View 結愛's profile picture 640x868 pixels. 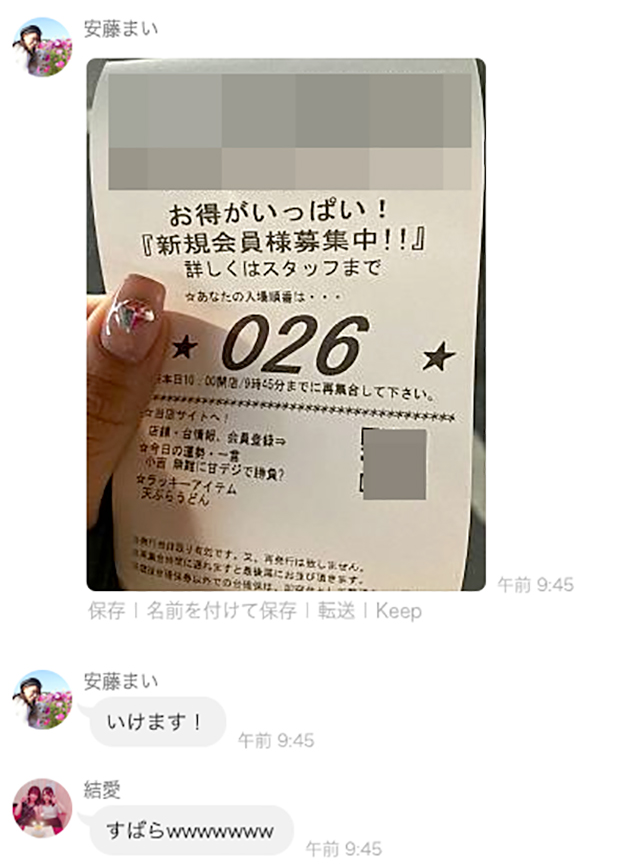[x=42, y=807]
